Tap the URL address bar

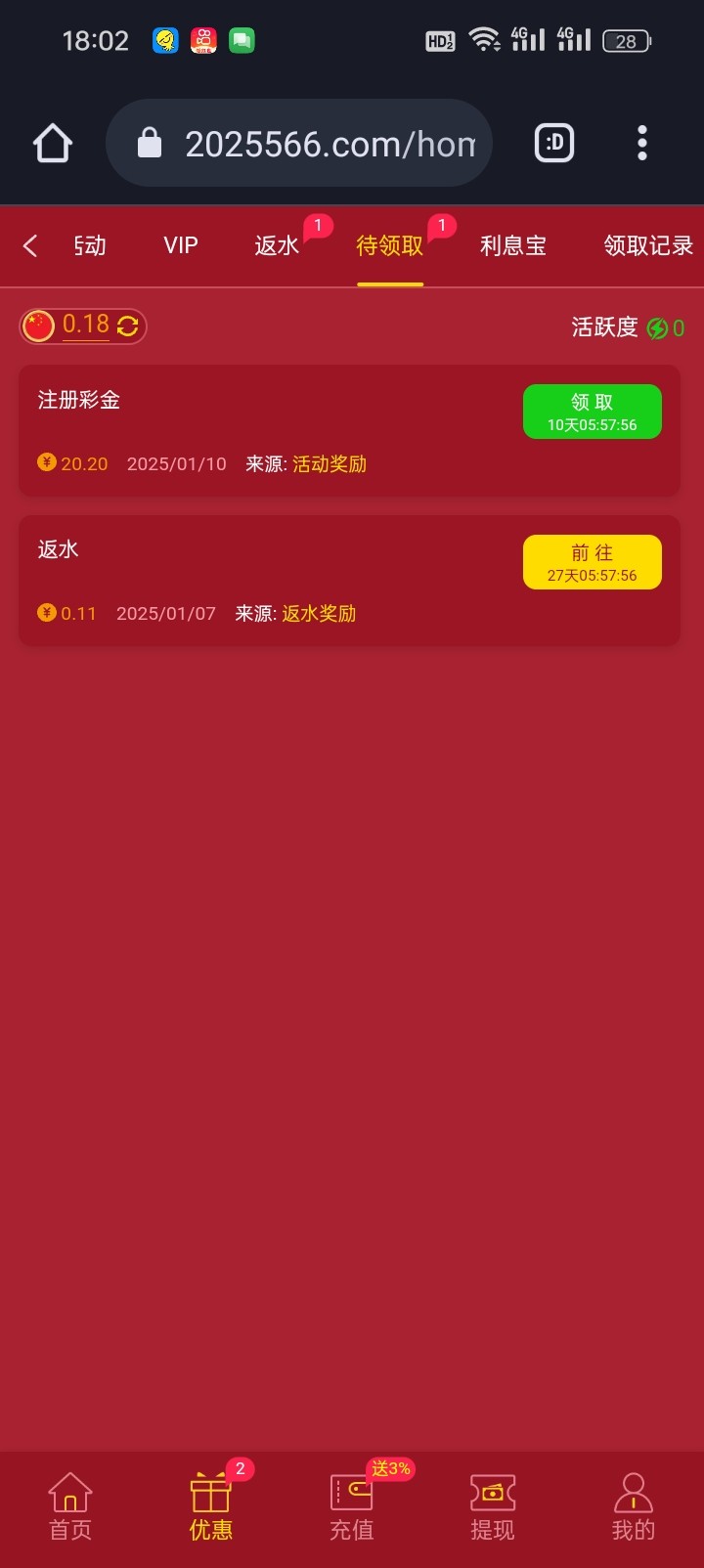[313, 144]
